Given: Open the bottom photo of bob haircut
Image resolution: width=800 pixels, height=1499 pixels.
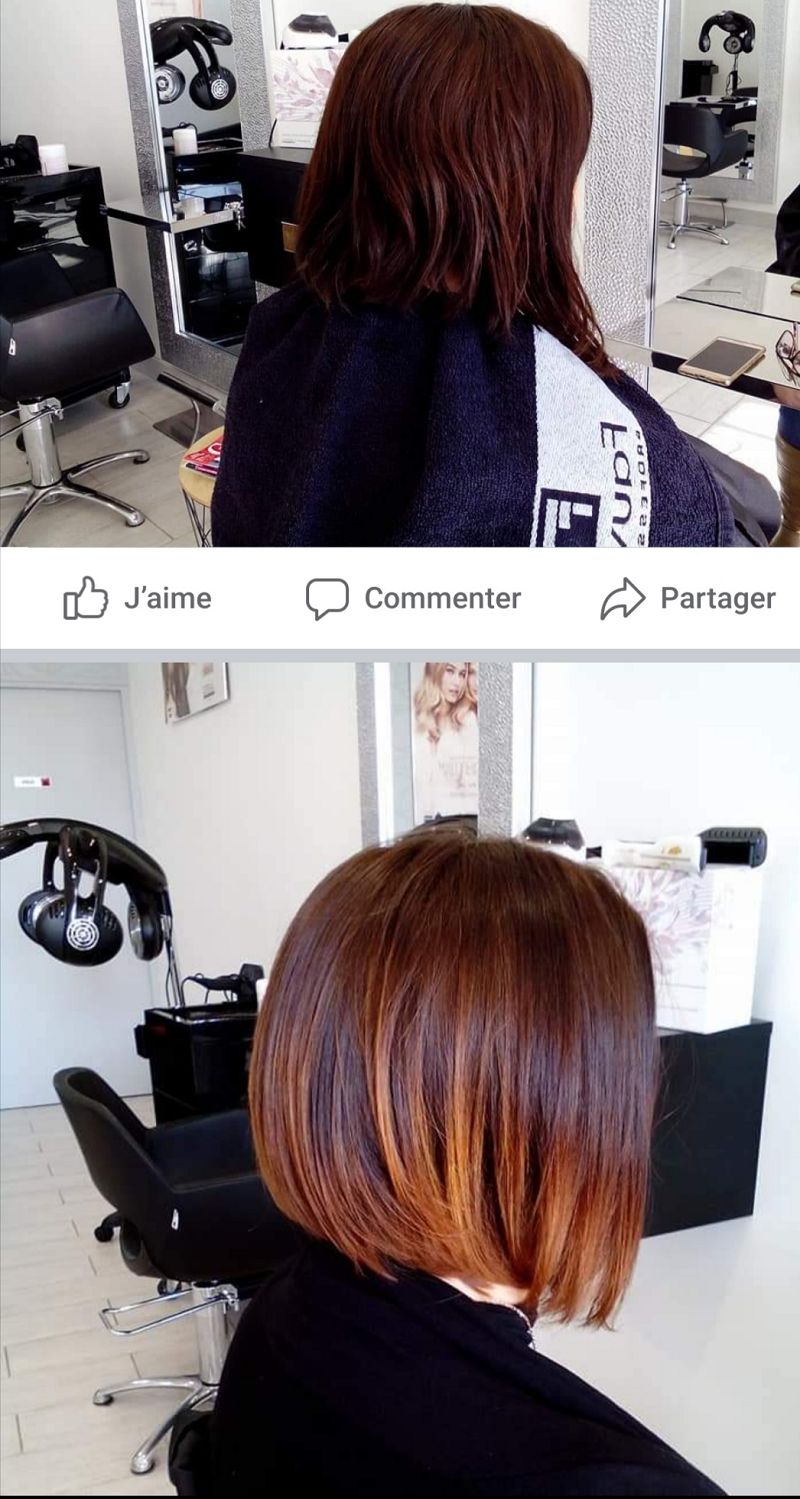Looking at the screenshot, I should click(400, 1078).
